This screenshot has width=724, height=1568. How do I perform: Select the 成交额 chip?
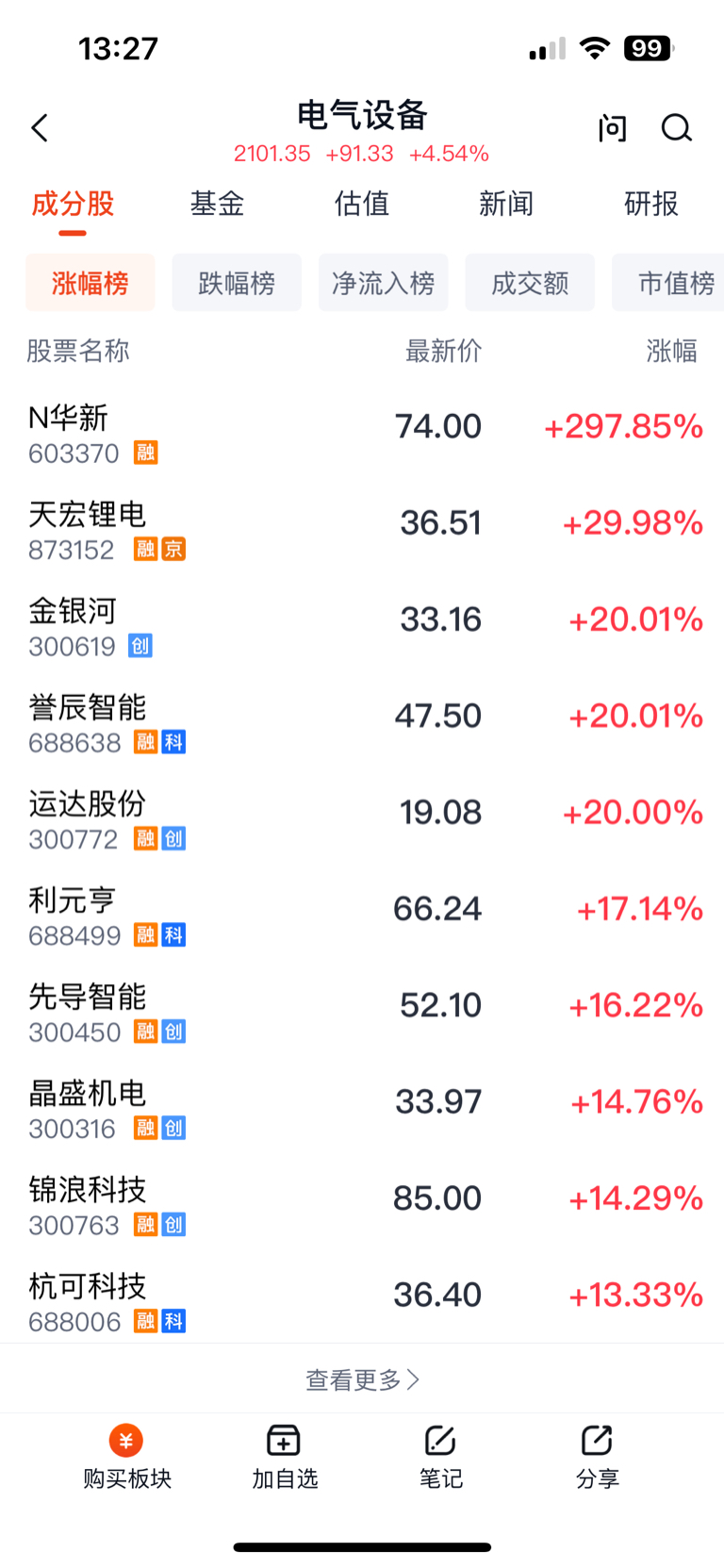coord(530,282)
